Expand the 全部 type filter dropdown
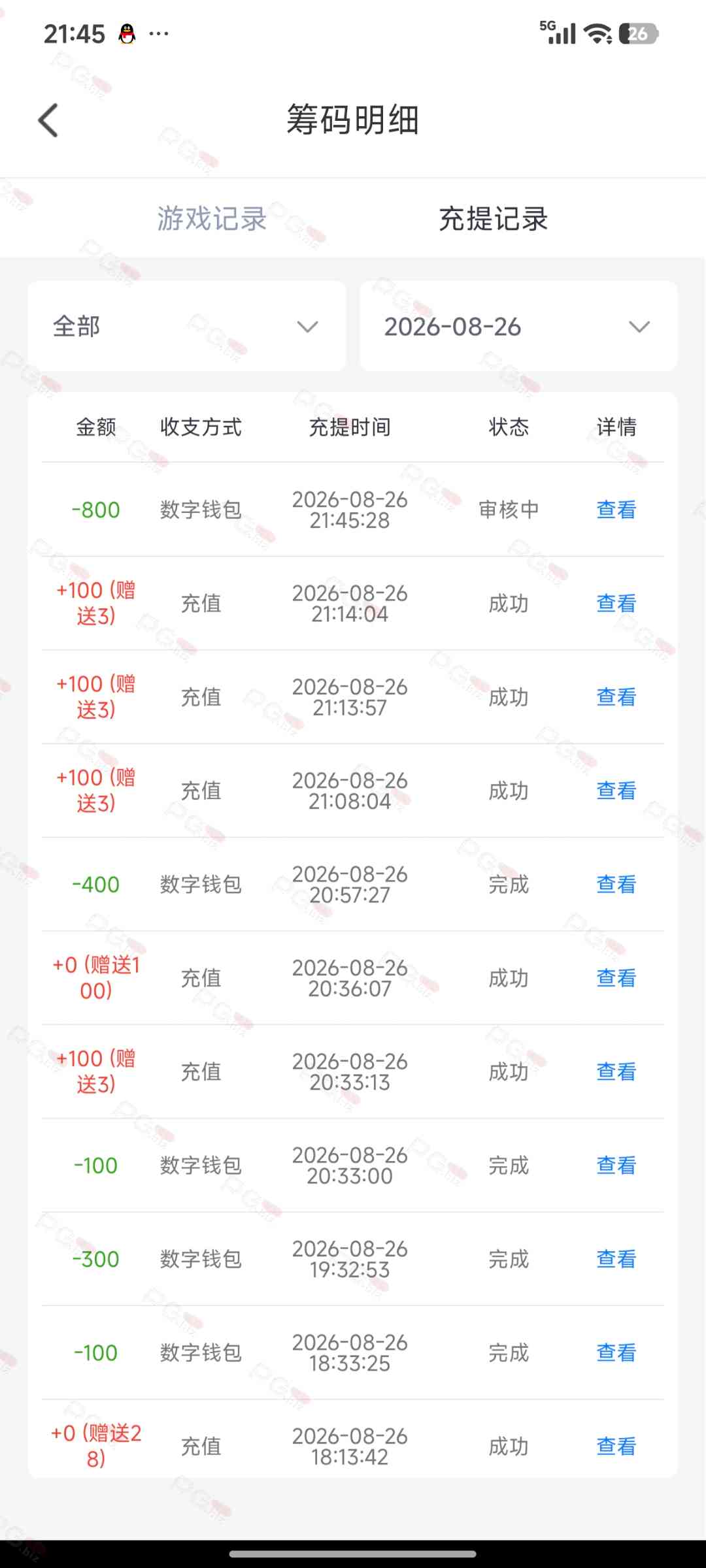Screen dimensions: 706x1568 click(187, 326)
